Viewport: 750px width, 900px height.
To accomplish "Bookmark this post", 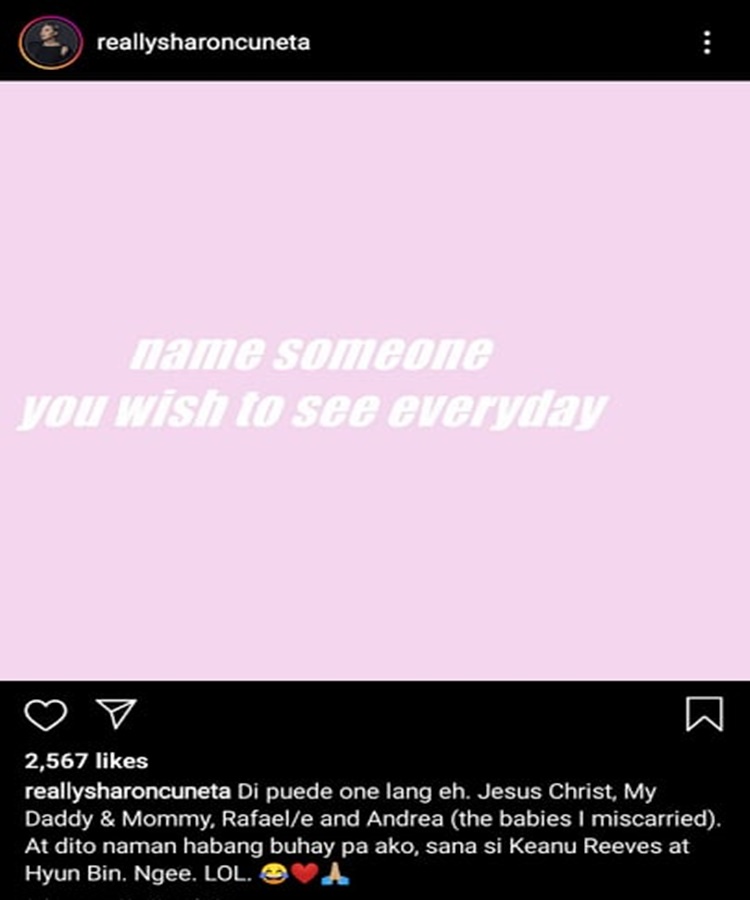I will [x=704, y=714].
